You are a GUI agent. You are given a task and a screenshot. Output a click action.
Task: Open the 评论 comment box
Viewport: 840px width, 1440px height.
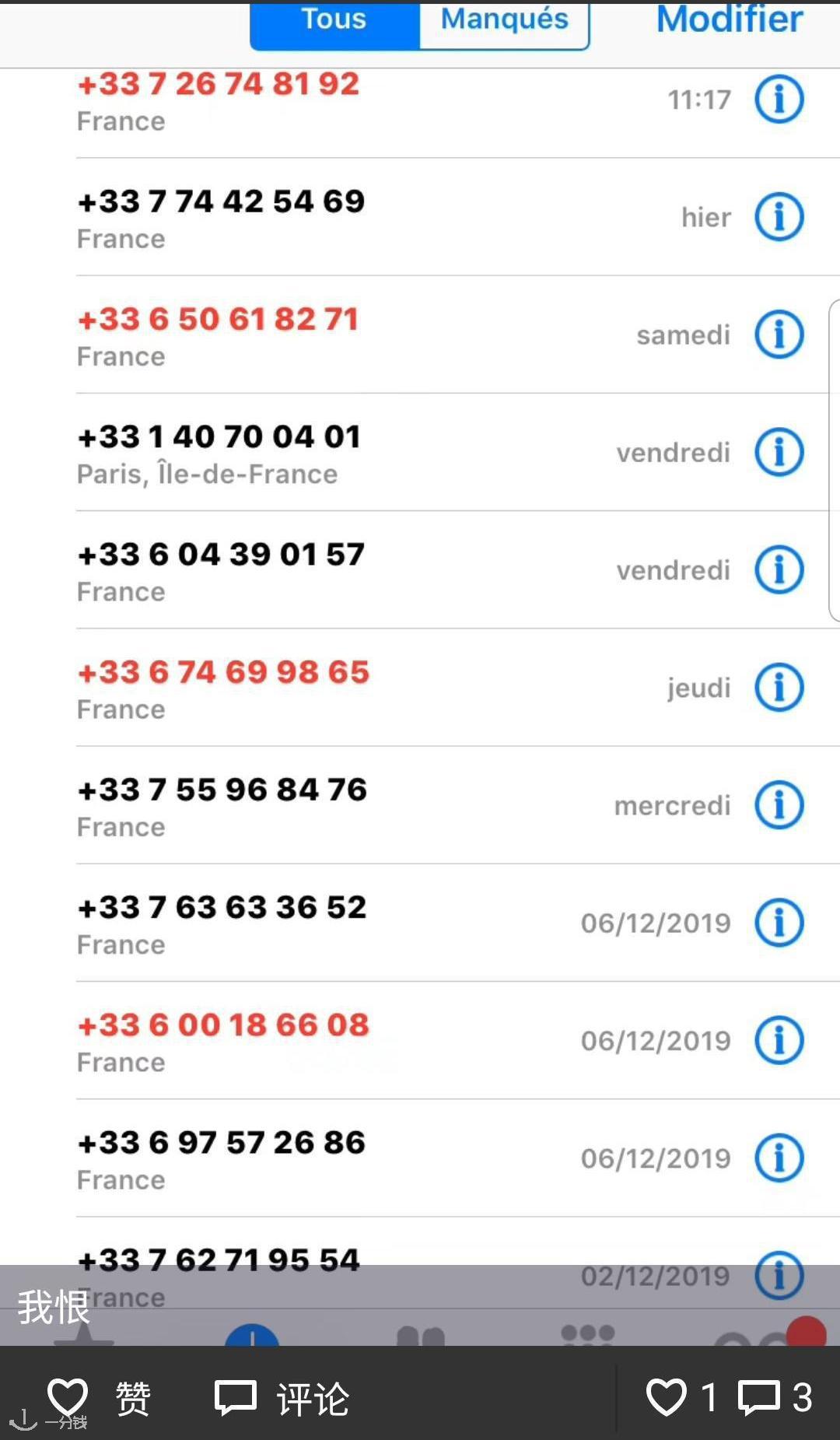282,1398
